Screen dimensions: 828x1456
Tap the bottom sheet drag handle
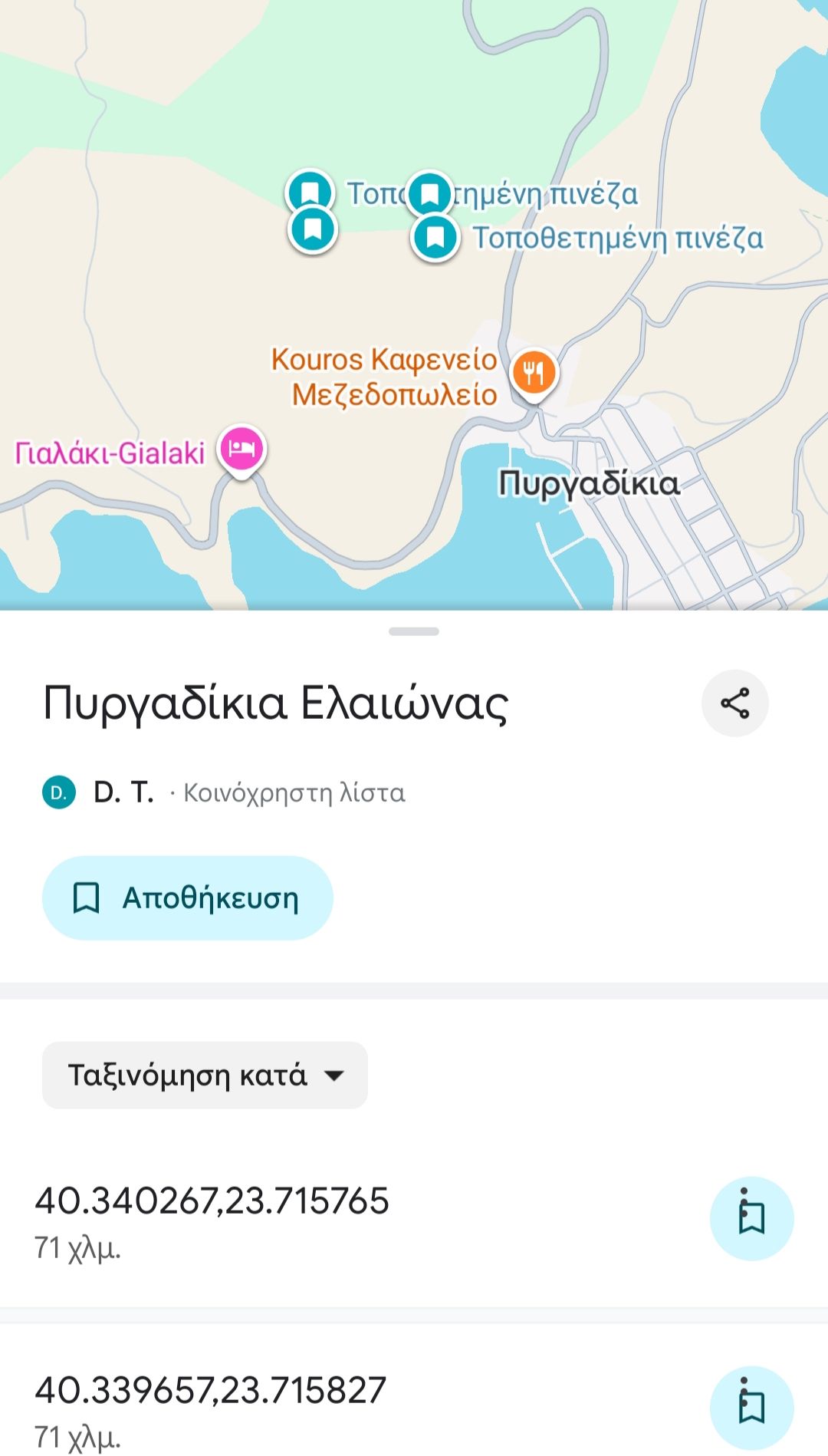pyautogui.click(x=414, y=631)
